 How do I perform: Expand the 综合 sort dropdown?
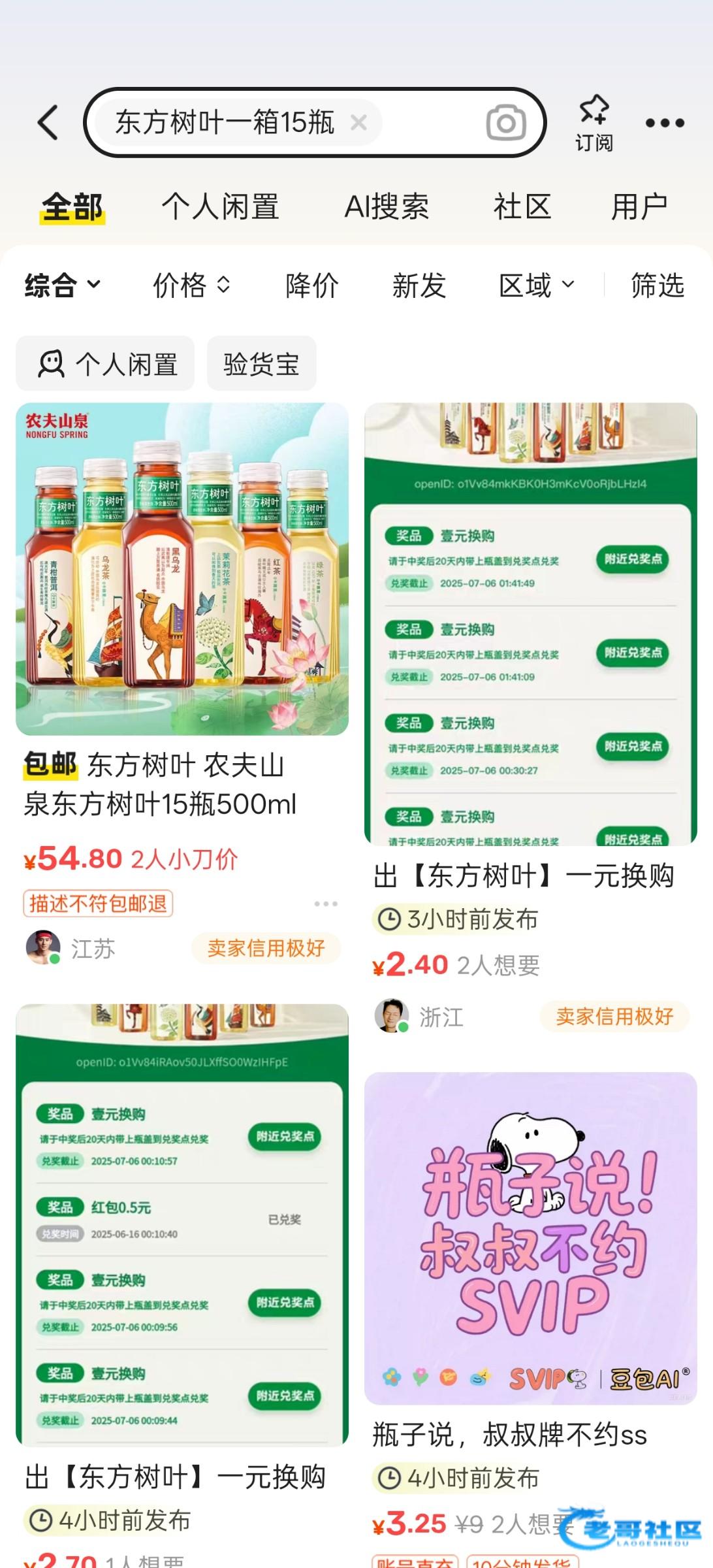(x=63, y=285)
